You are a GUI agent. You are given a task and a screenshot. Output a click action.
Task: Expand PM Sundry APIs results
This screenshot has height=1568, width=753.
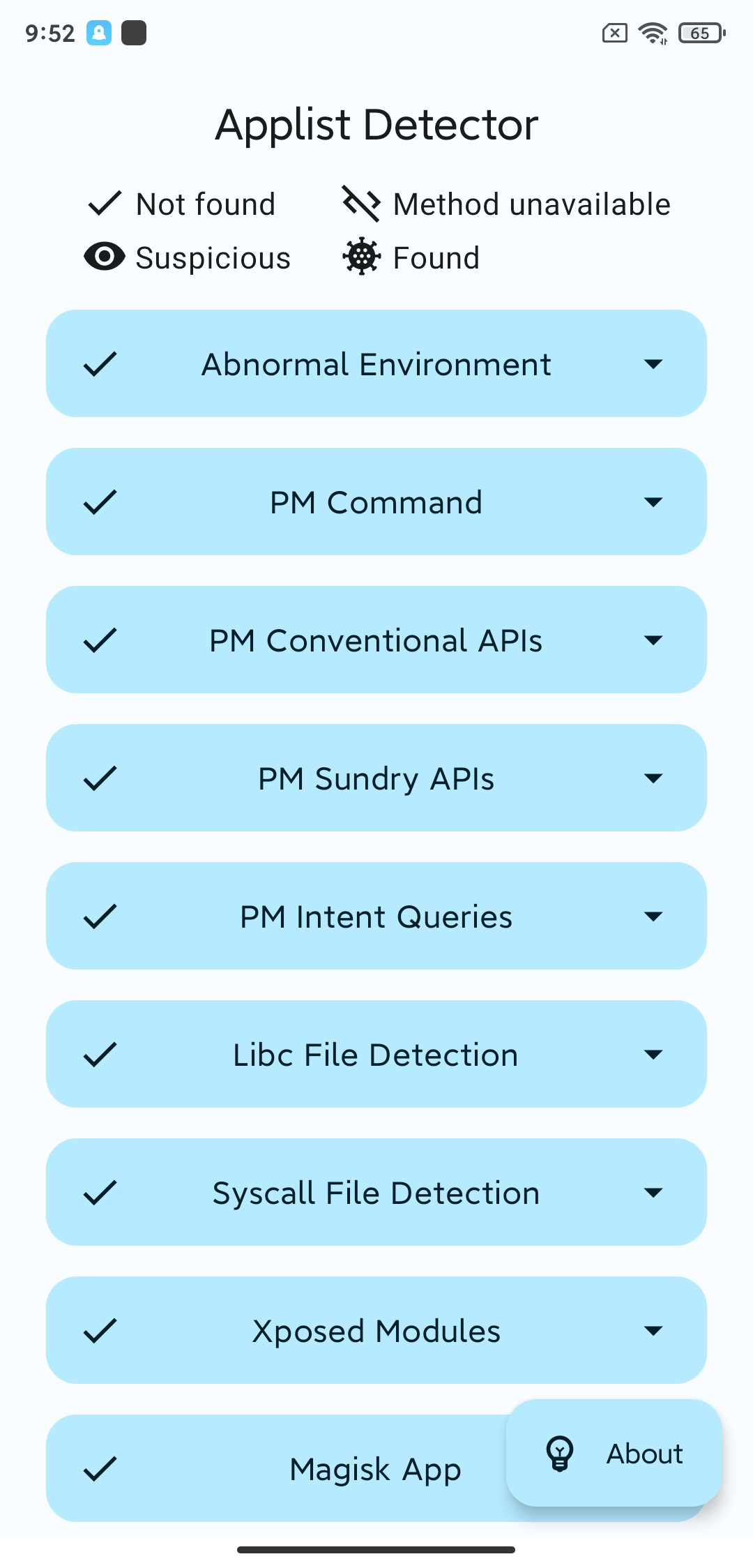coord(376,778)
